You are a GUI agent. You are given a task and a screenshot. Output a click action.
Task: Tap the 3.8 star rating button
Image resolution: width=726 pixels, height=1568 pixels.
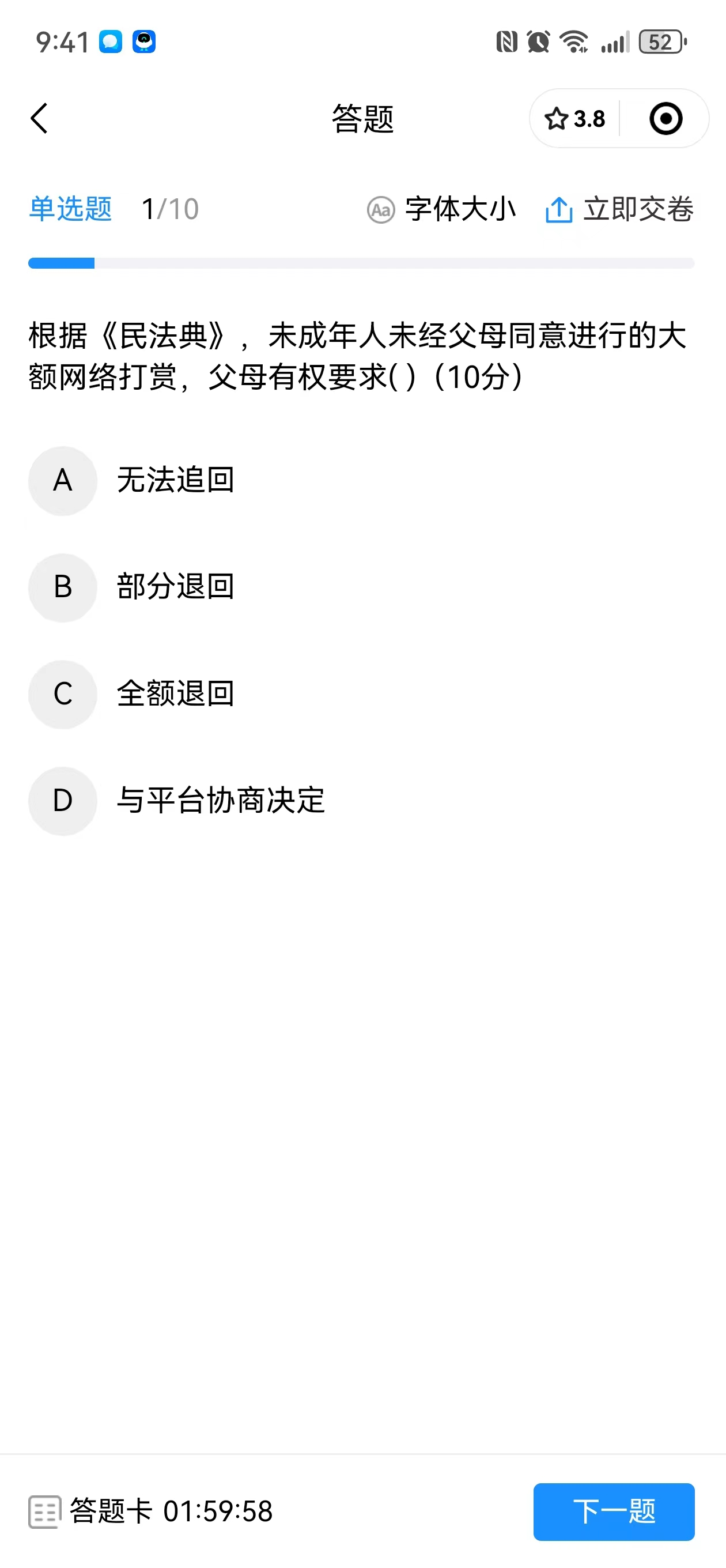pos(574,119)
